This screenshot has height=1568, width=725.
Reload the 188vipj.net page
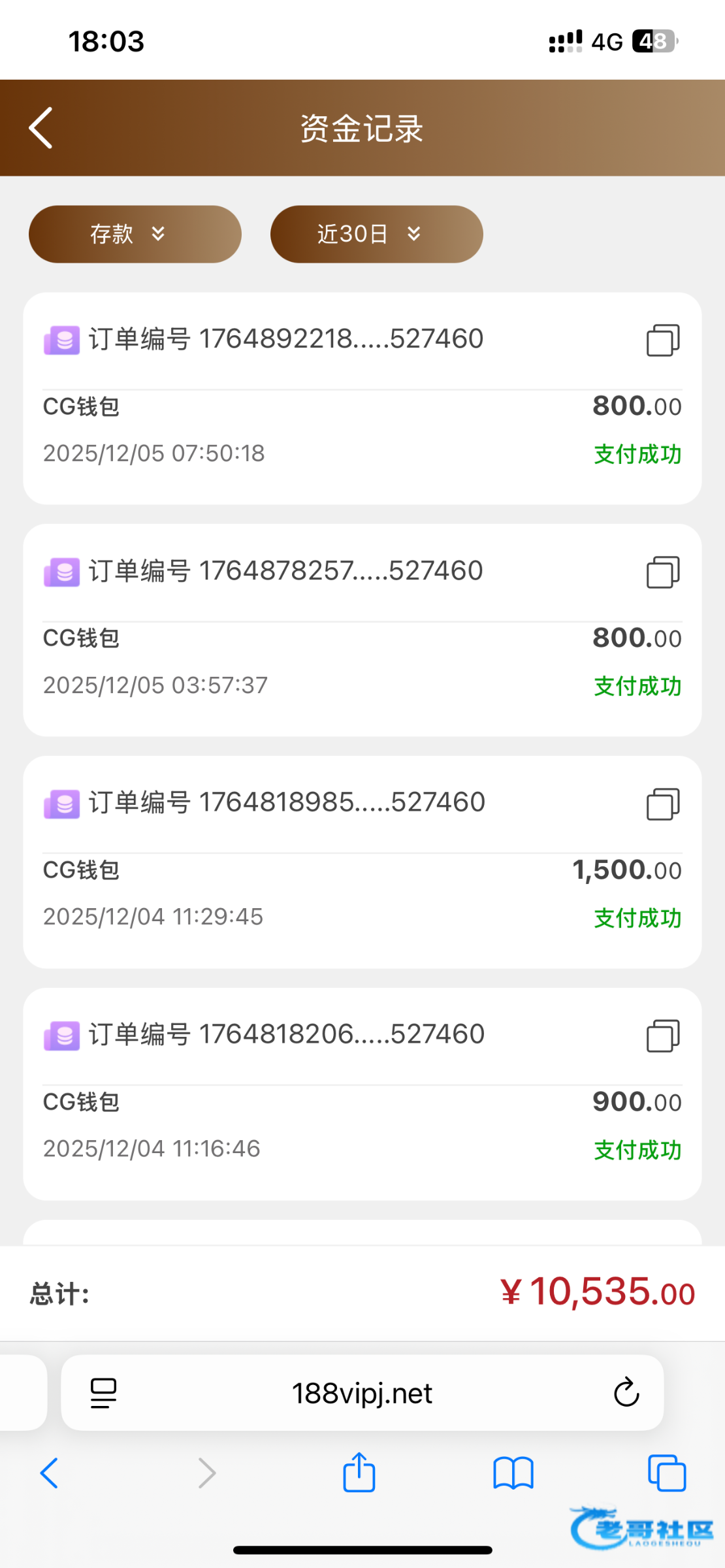626,1392
